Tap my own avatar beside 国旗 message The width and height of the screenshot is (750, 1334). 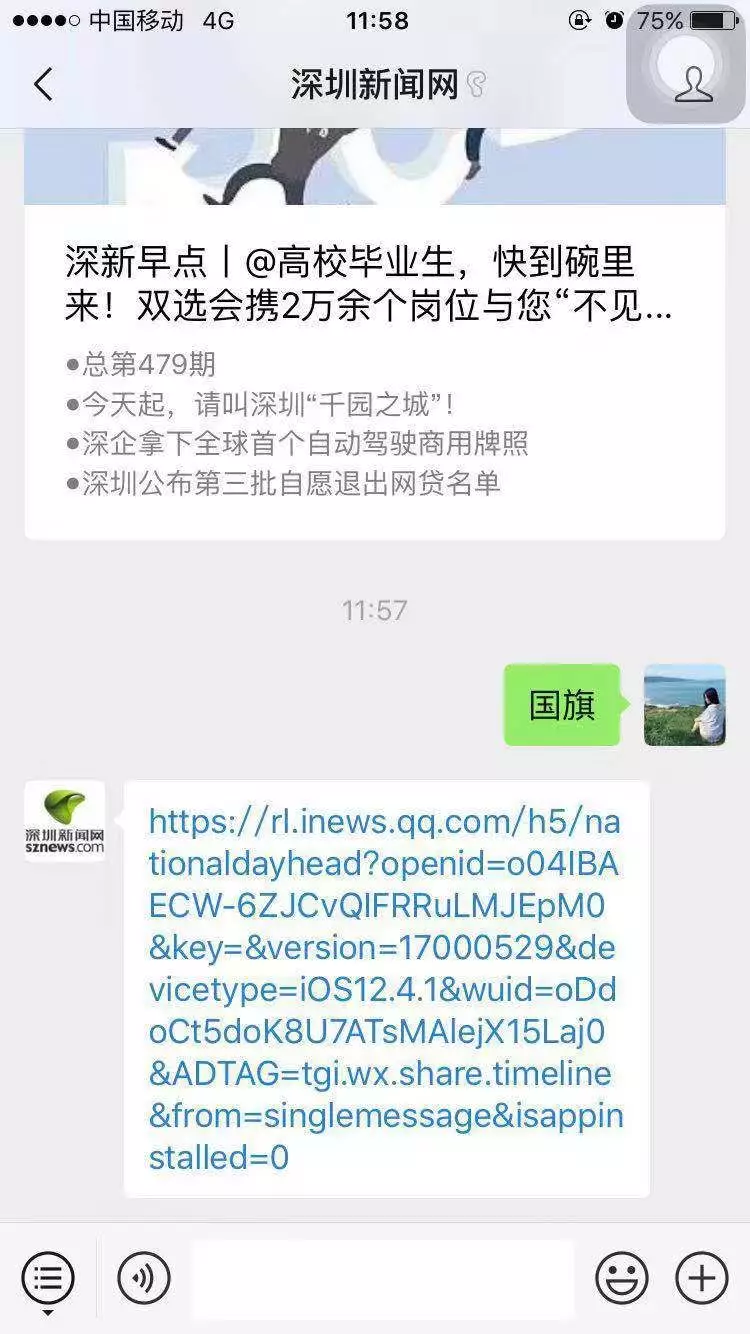(684, 705)
